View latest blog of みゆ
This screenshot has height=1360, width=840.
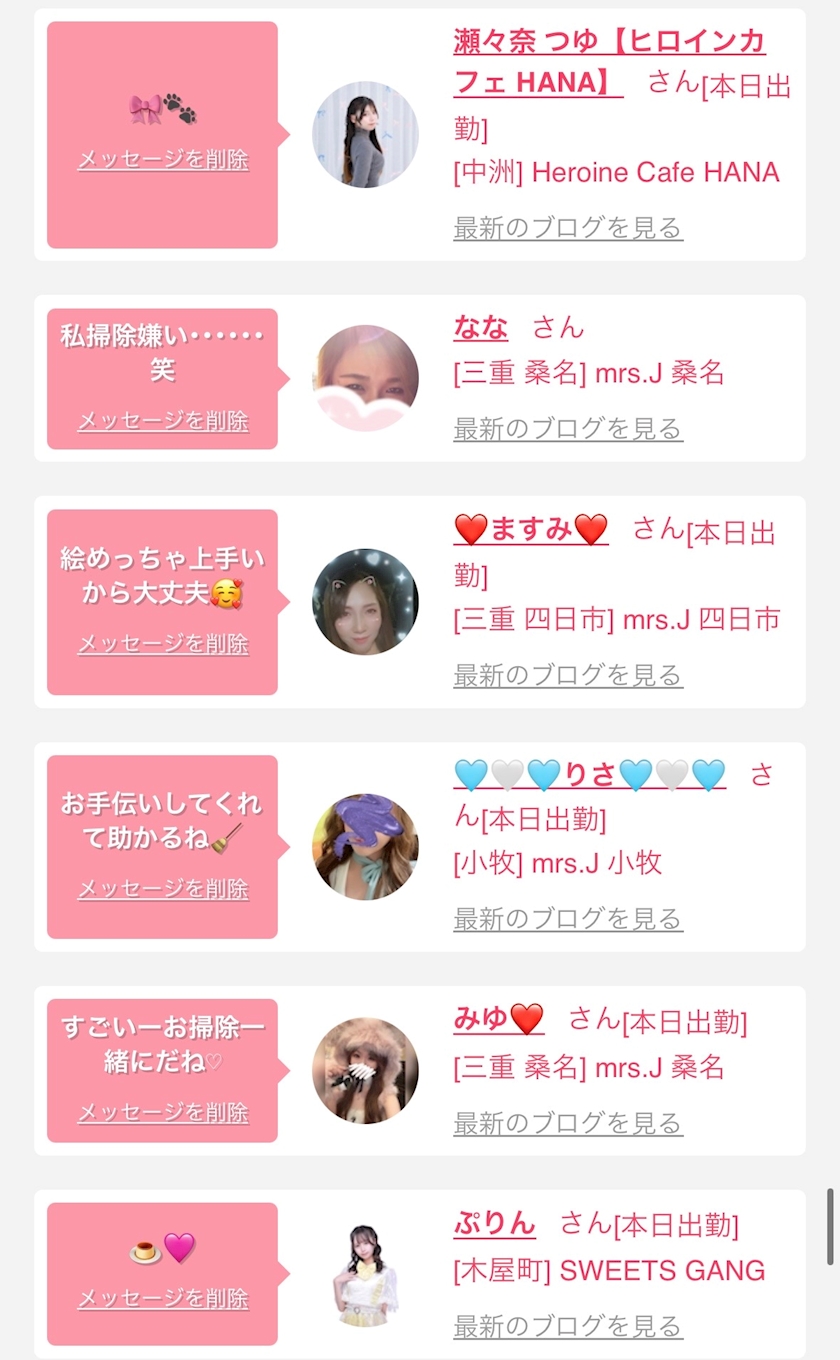(567, 1124)
